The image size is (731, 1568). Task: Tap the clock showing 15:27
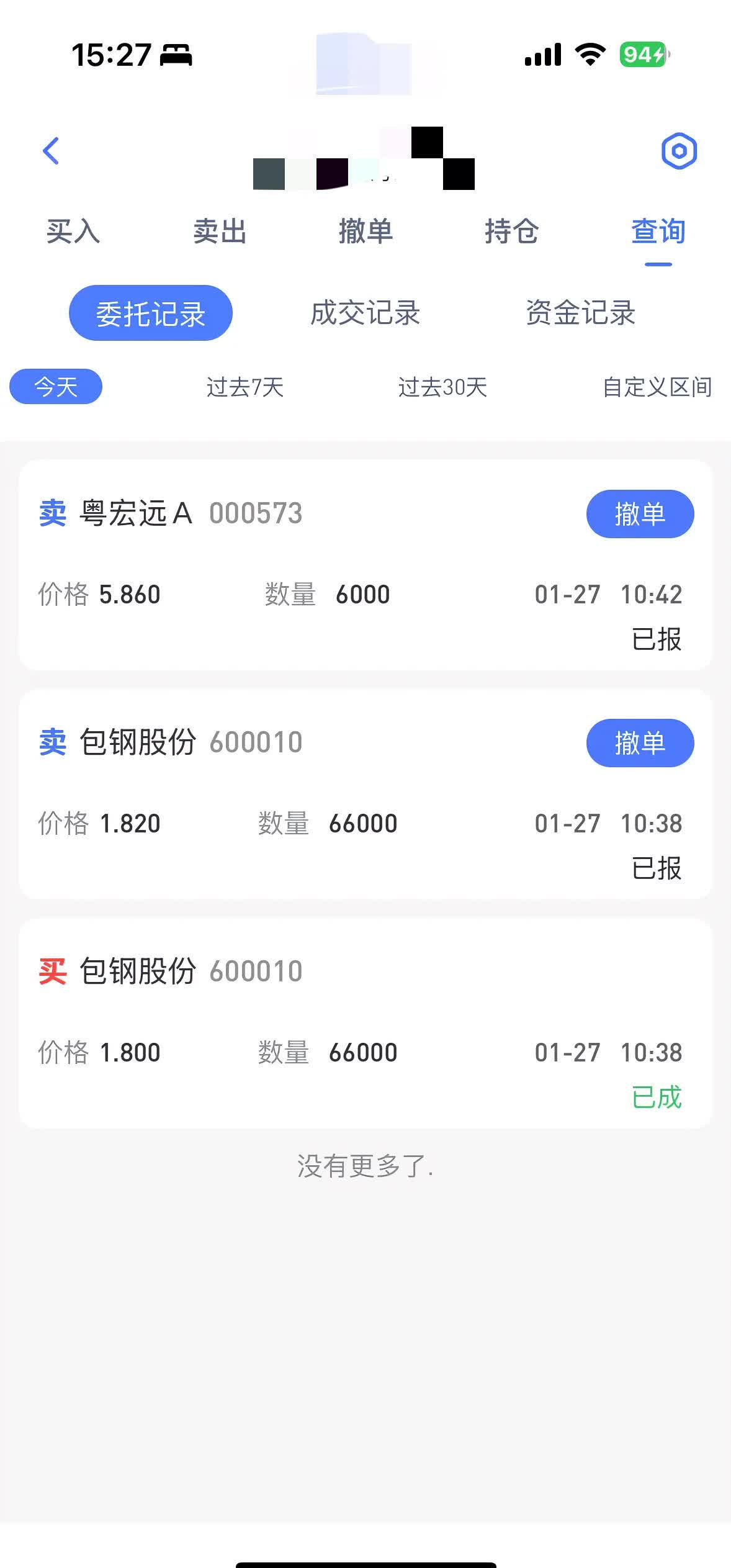112,55
